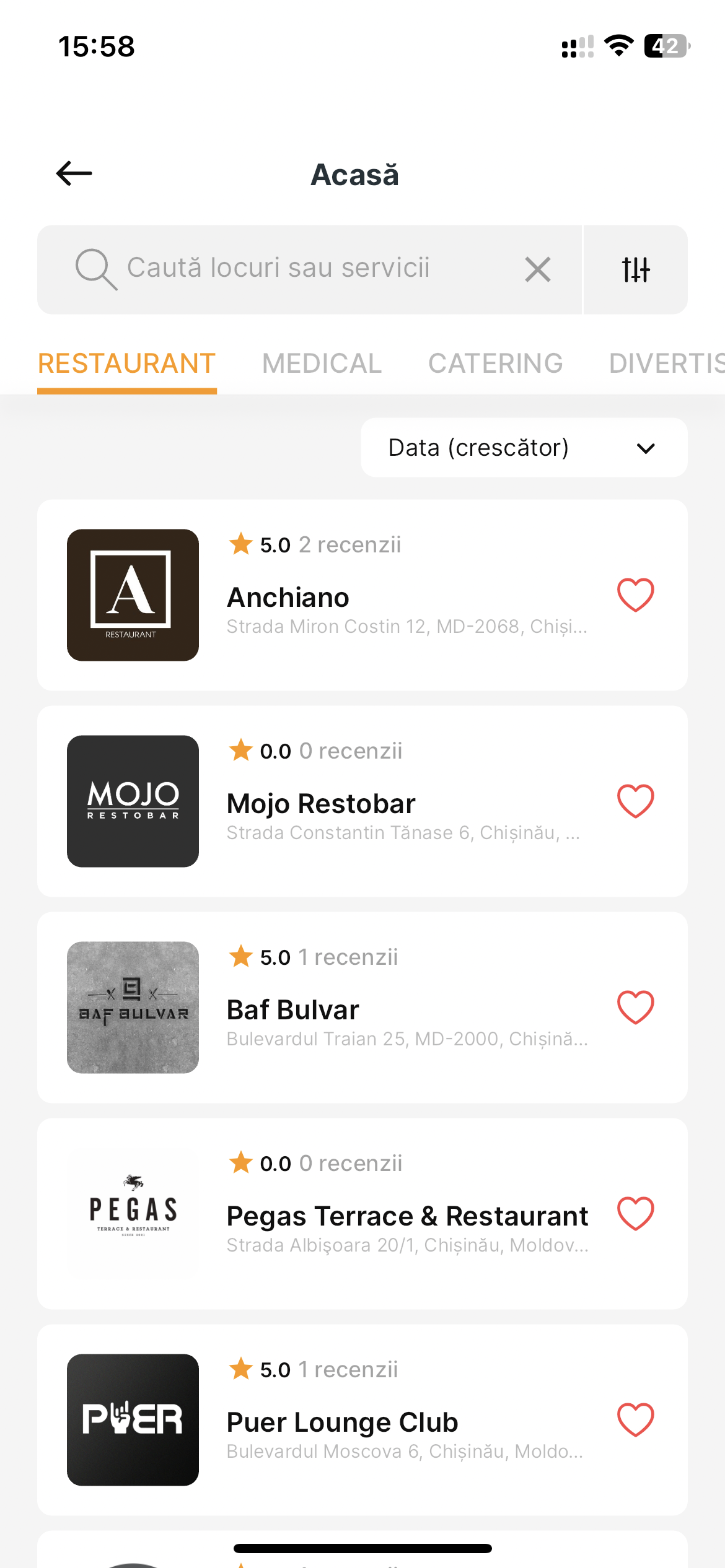Image resolution: width=725 pixels, height=1568 pixels.
Task: Expand the Data (crescător) sort dropdown
Action: 524,448
